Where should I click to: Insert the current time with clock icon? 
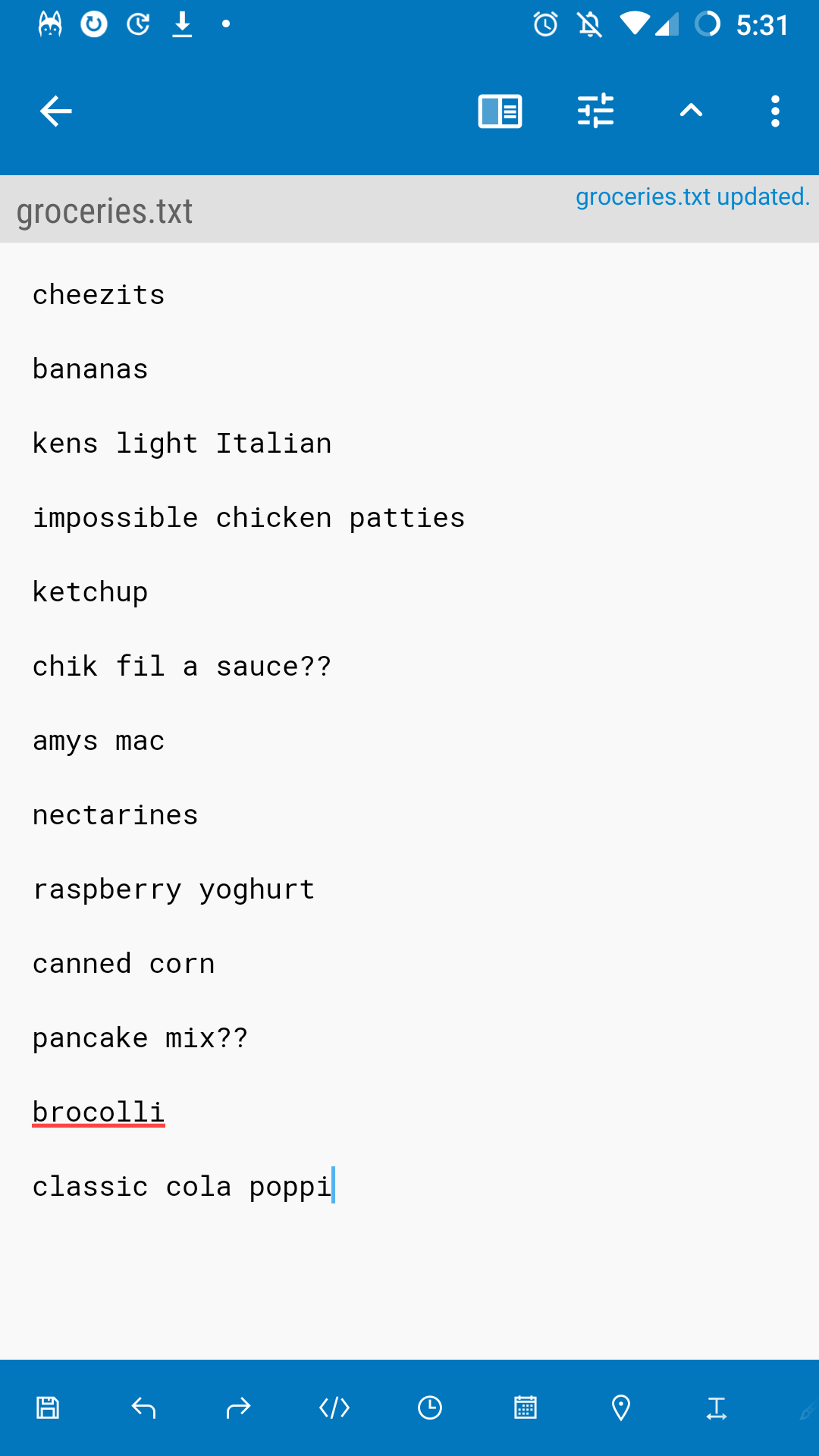(430, 1408)
